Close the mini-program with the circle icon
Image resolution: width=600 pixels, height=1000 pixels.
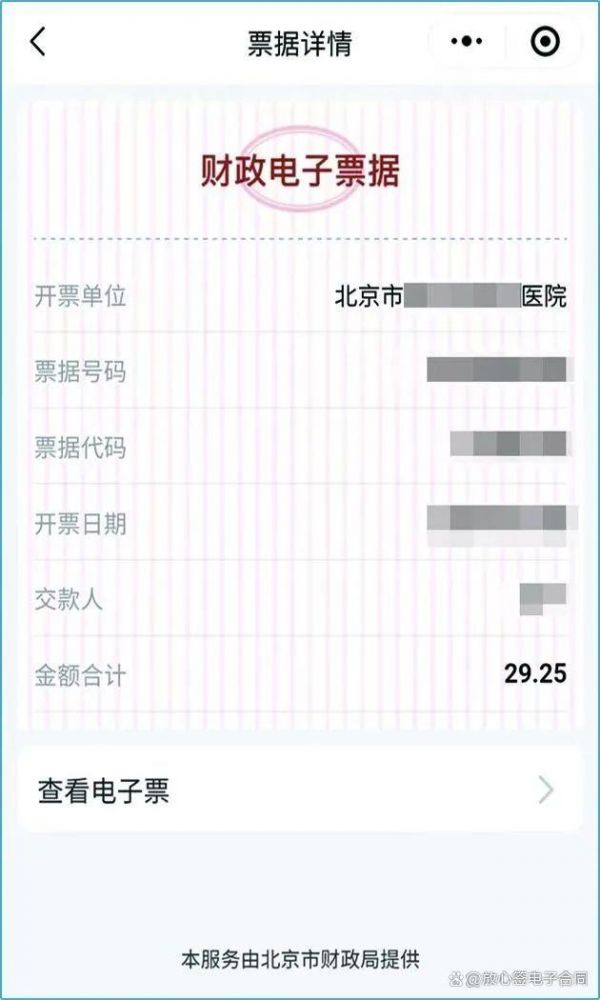pos(545,41)
